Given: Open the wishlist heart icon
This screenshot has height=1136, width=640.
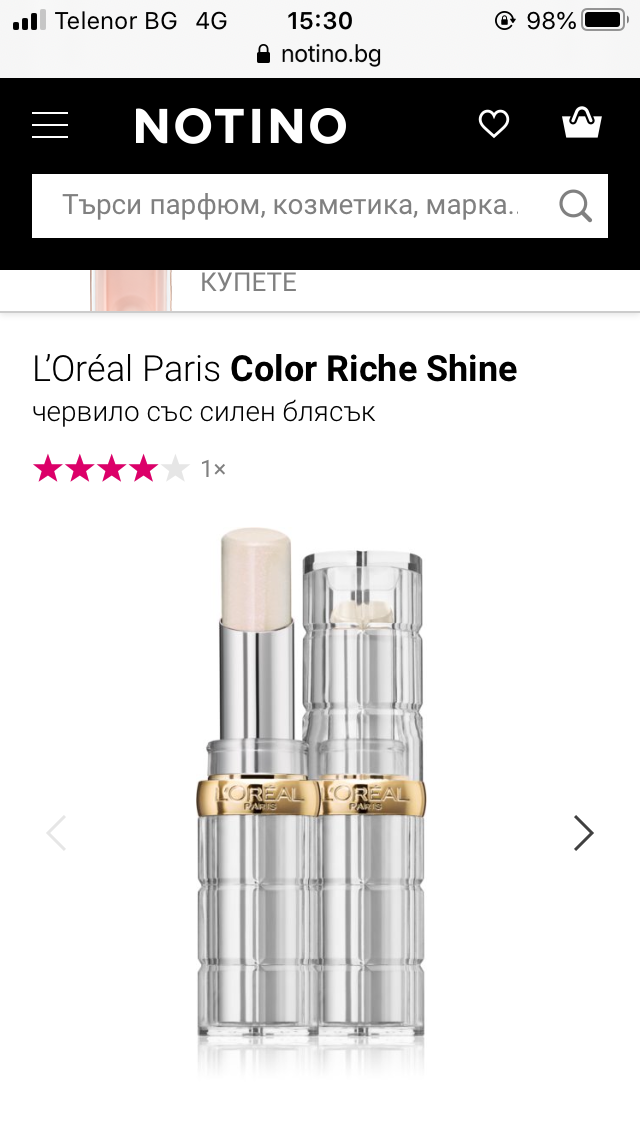Looking at the screenshot, I should point(494,125).
